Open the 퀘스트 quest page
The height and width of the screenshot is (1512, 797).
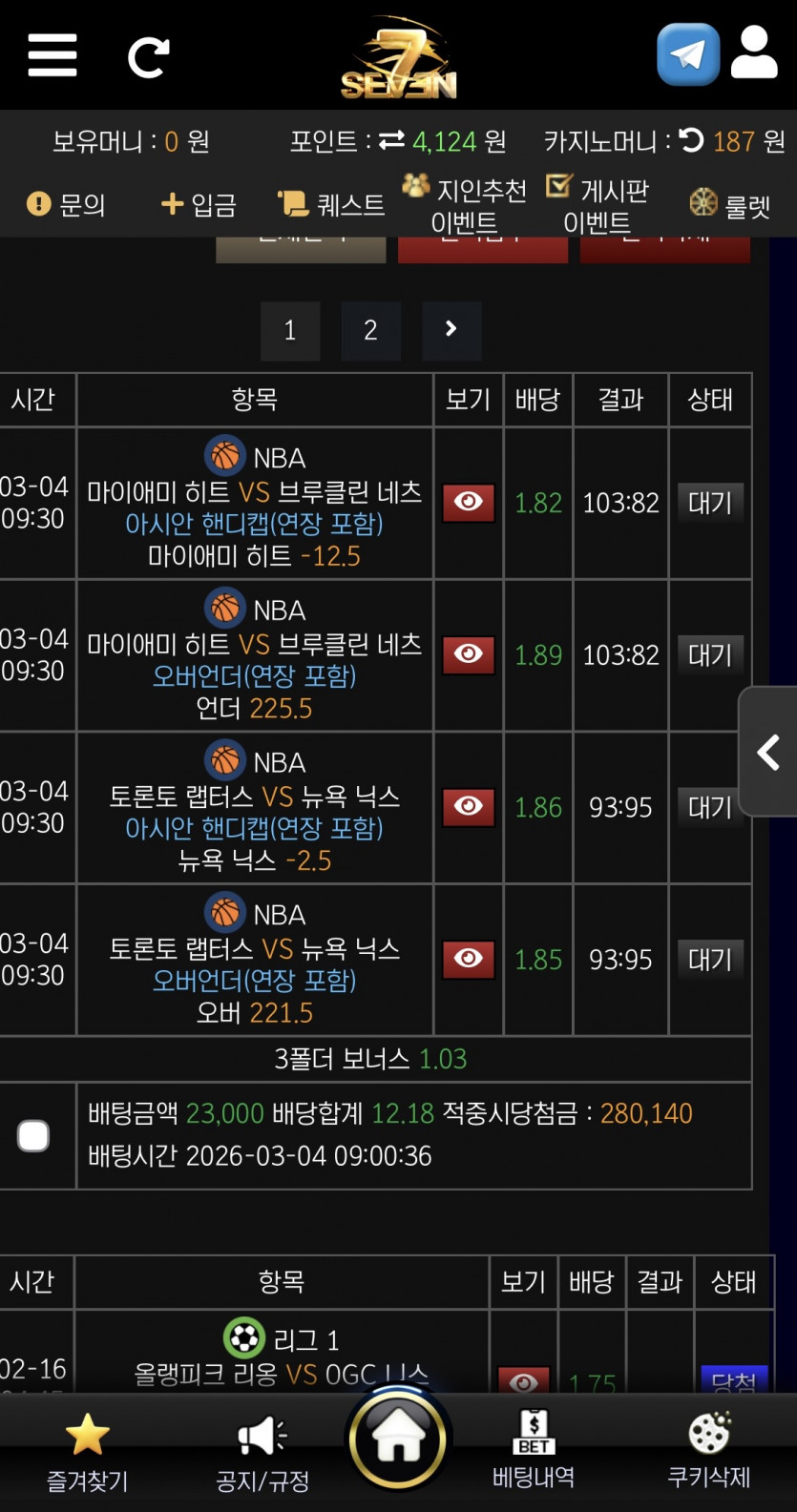tap(331, 204)
